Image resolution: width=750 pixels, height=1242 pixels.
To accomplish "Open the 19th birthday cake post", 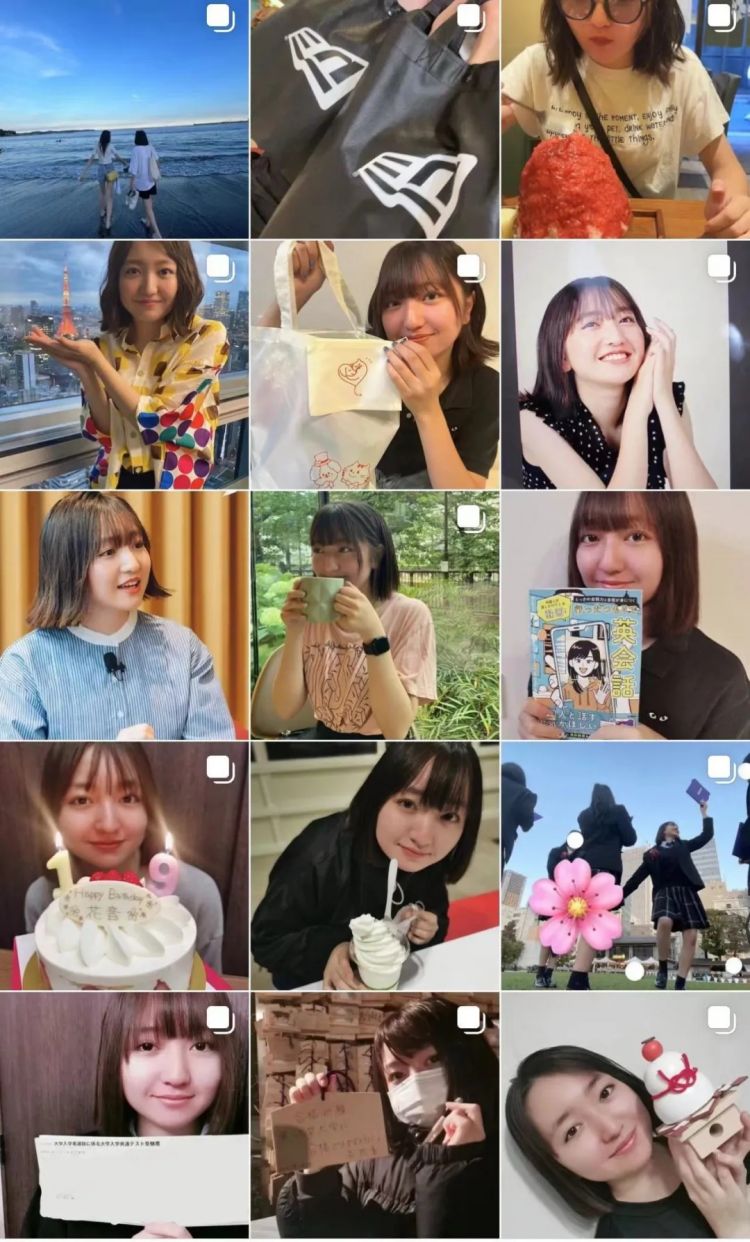I will (x=124, y=866).
